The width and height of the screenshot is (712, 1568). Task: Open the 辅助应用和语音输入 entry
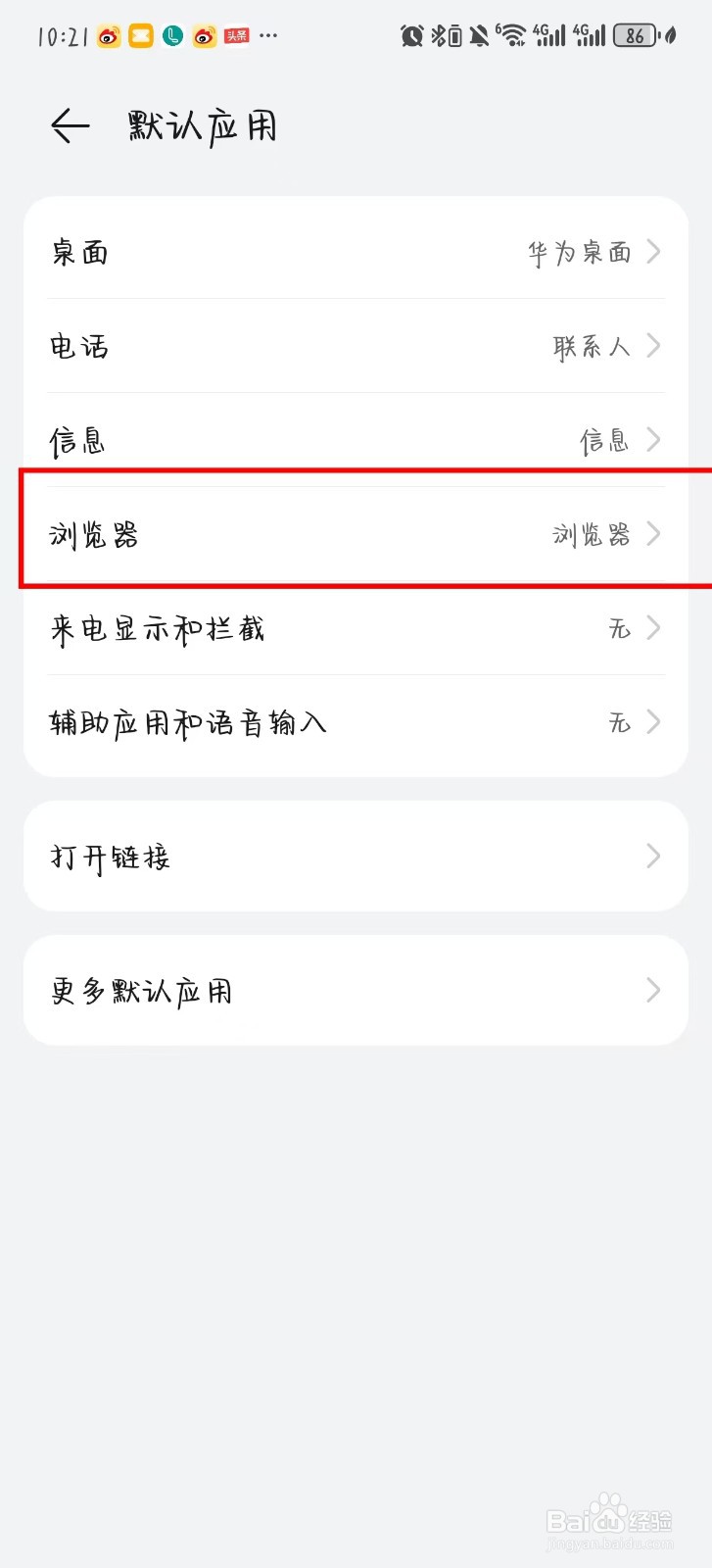(x=356, y=723)
